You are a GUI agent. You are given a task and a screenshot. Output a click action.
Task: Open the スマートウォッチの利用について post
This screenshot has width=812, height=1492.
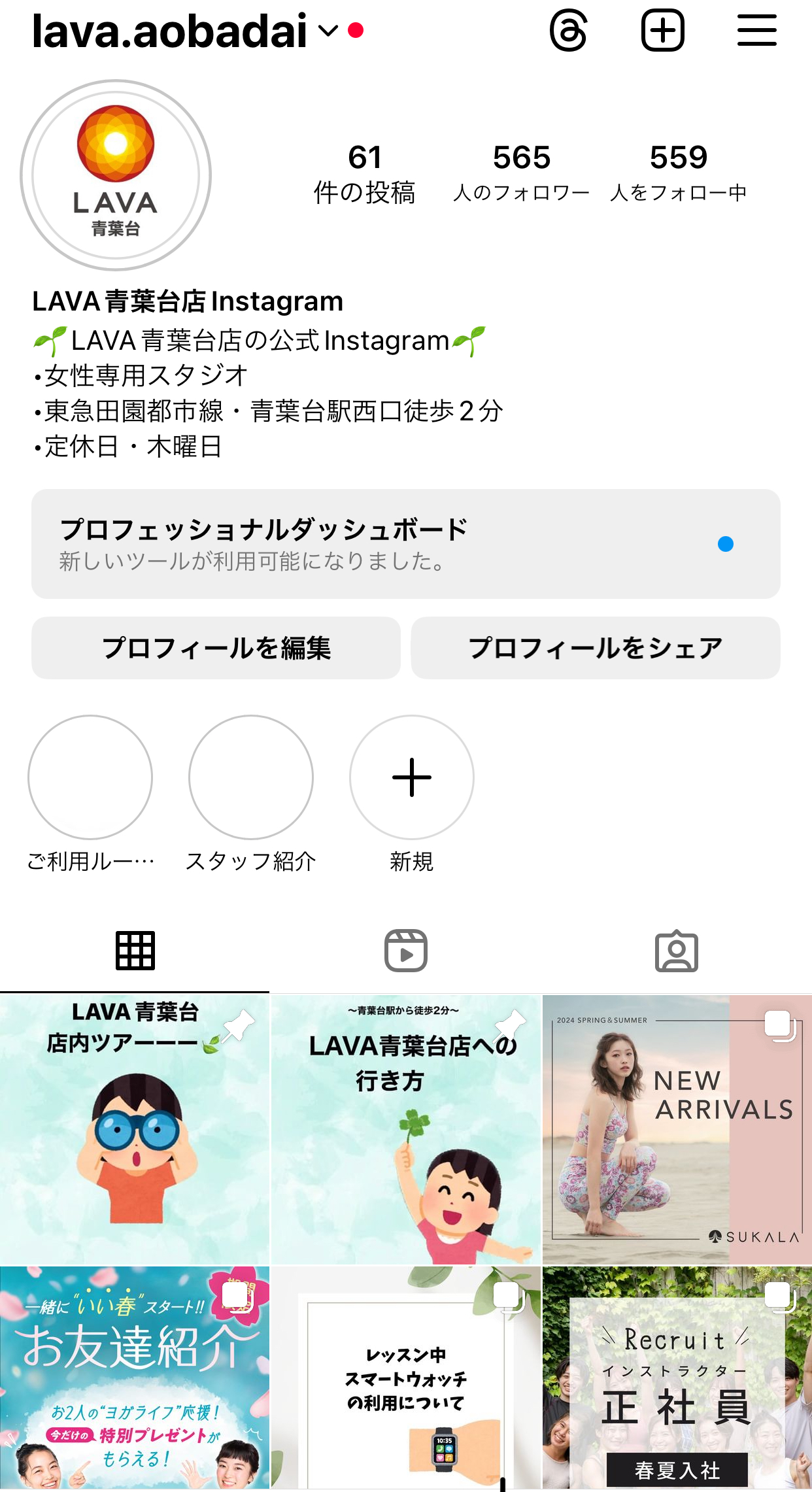406,1378
